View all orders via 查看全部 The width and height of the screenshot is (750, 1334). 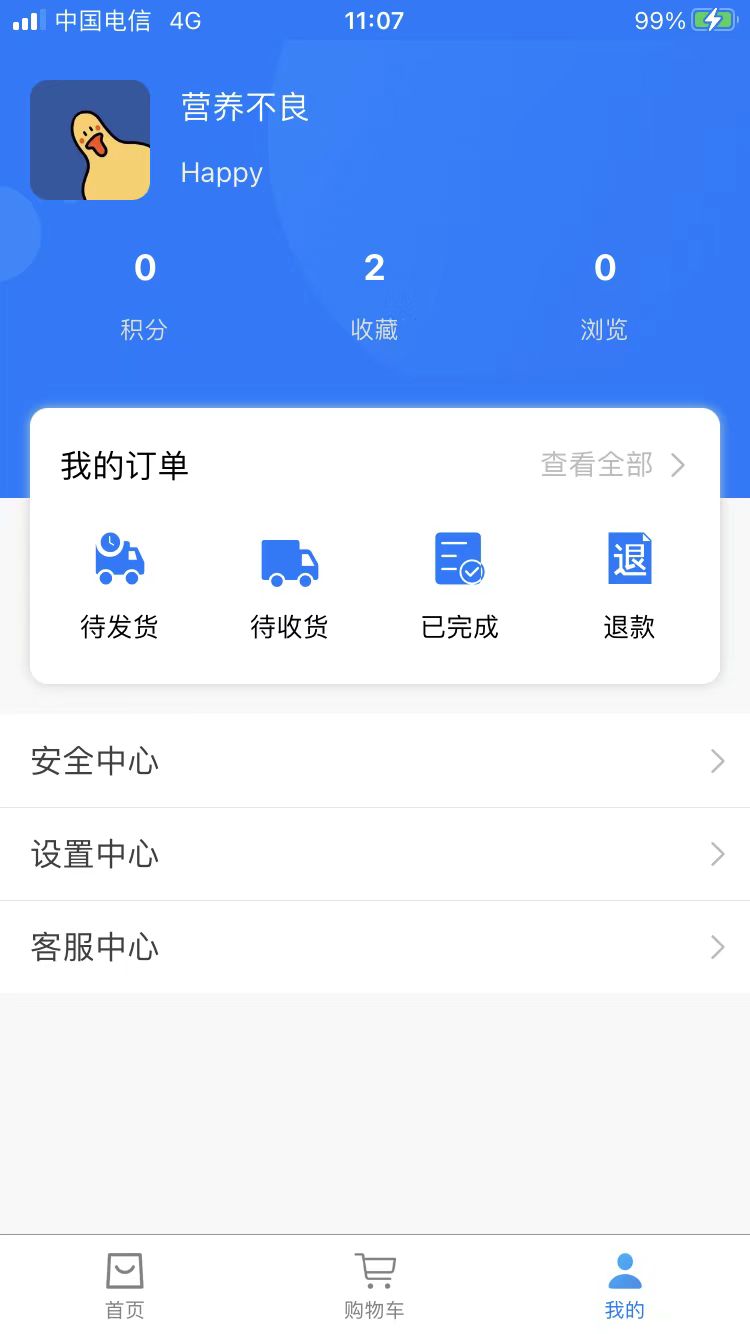point(613,465)
